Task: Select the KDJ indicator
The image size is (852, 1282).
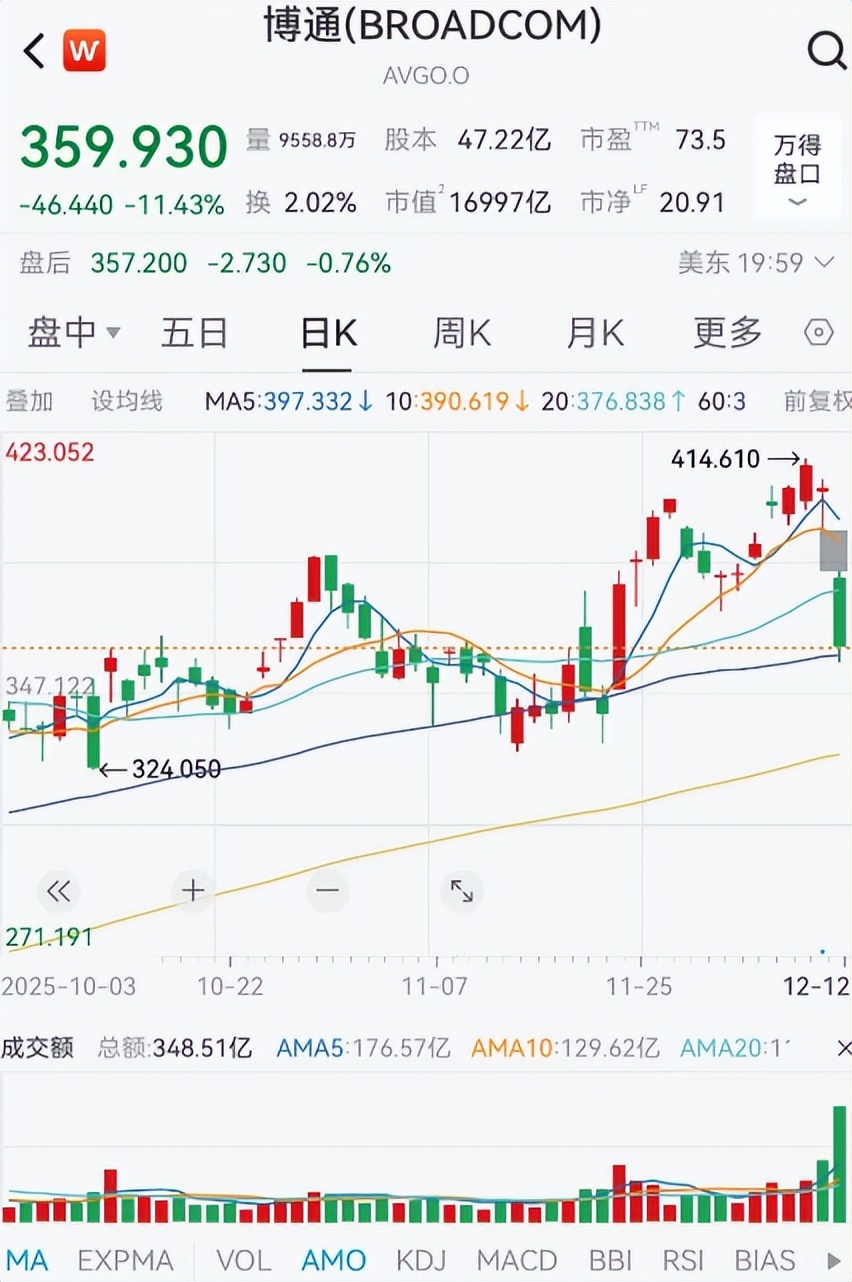Action: pyautogui.click(x=421, y=1260)
